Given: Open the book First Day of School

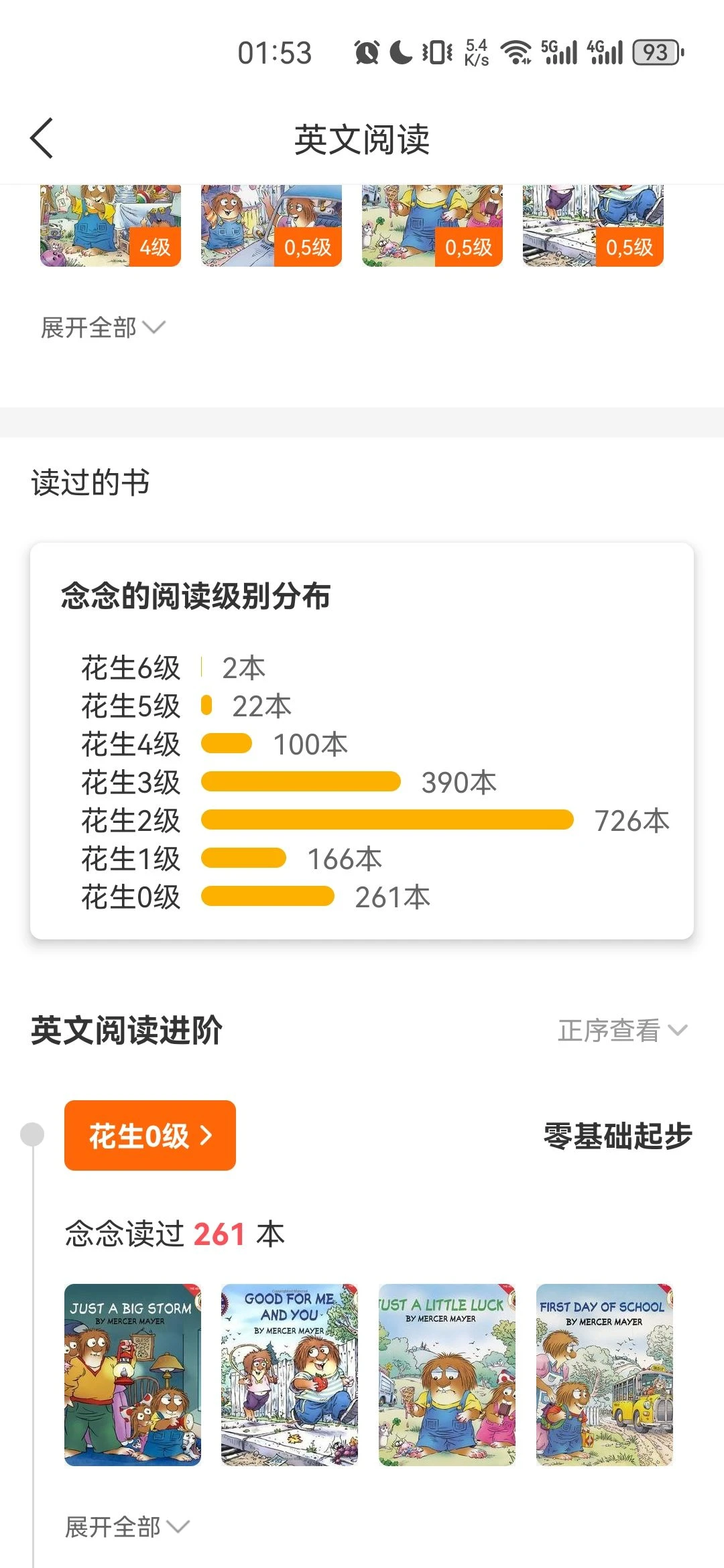Looking at the screenshot, I should [x=605, y=1375].
